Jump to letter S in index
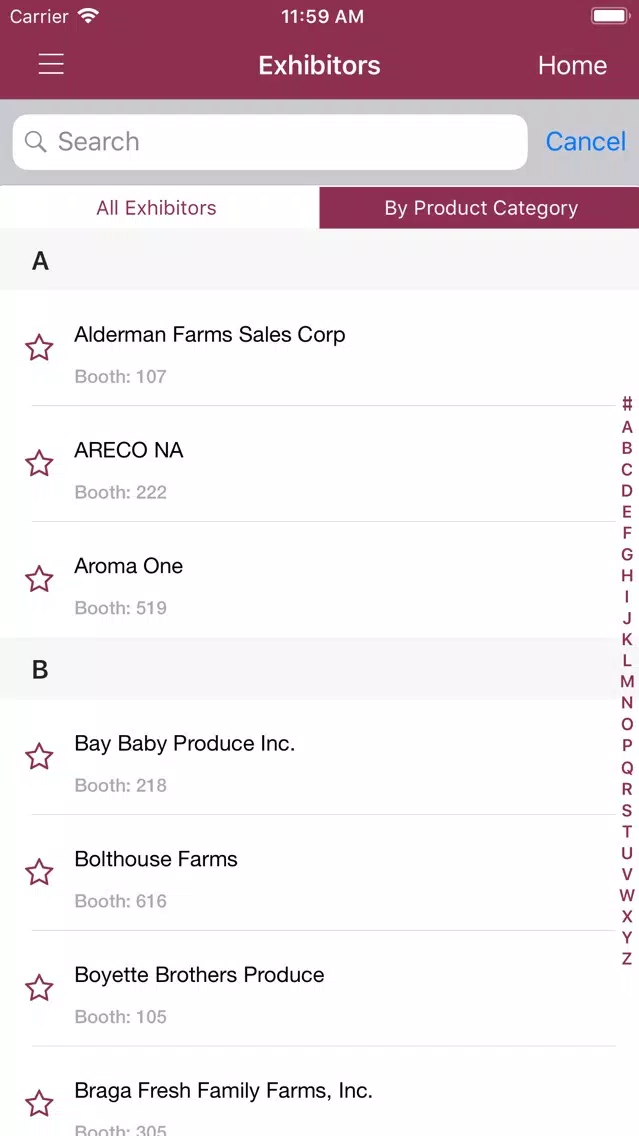 [x=627, y=810]
